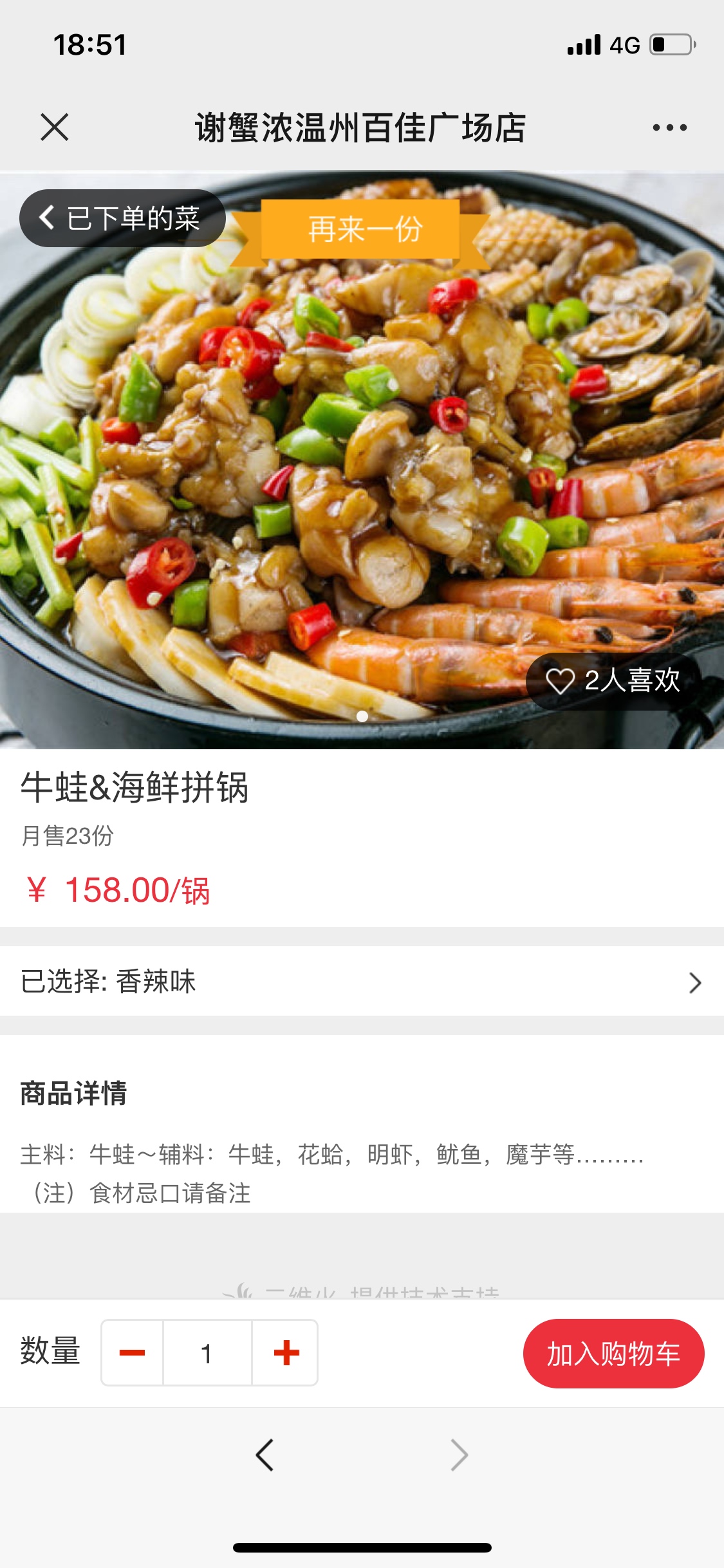724x1568 pixels.
Task: Tap the quantity number field
Action: tap(207, 1353)
